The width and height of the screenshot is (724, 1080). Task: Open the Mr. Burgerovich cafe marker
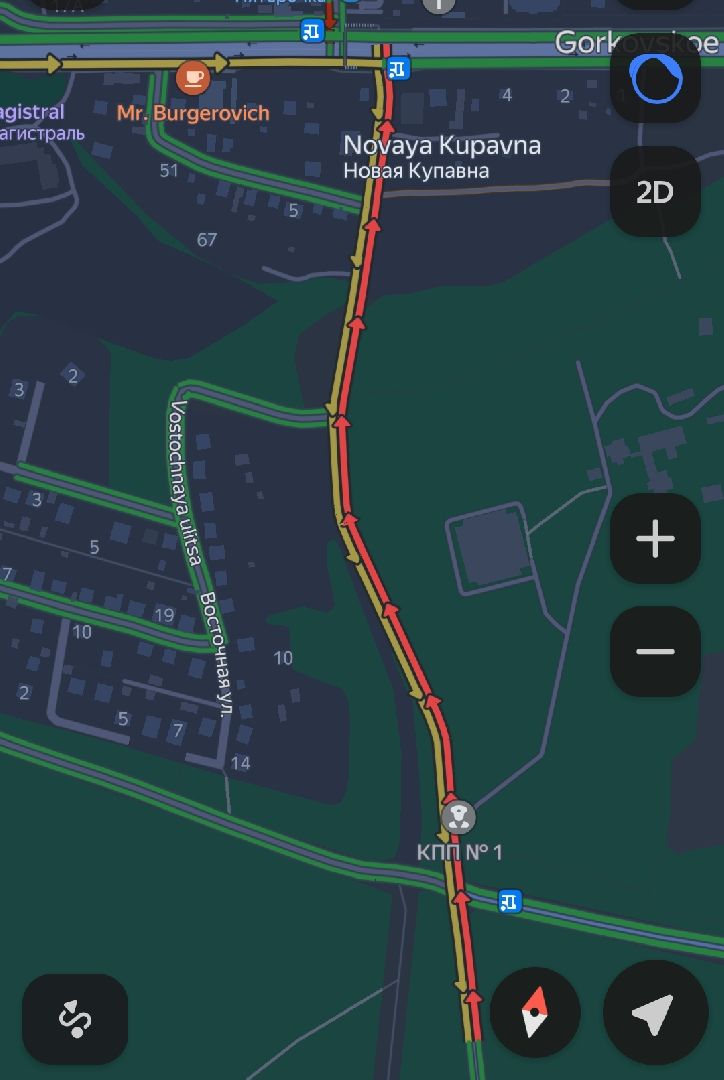click(x=191, y=76)
